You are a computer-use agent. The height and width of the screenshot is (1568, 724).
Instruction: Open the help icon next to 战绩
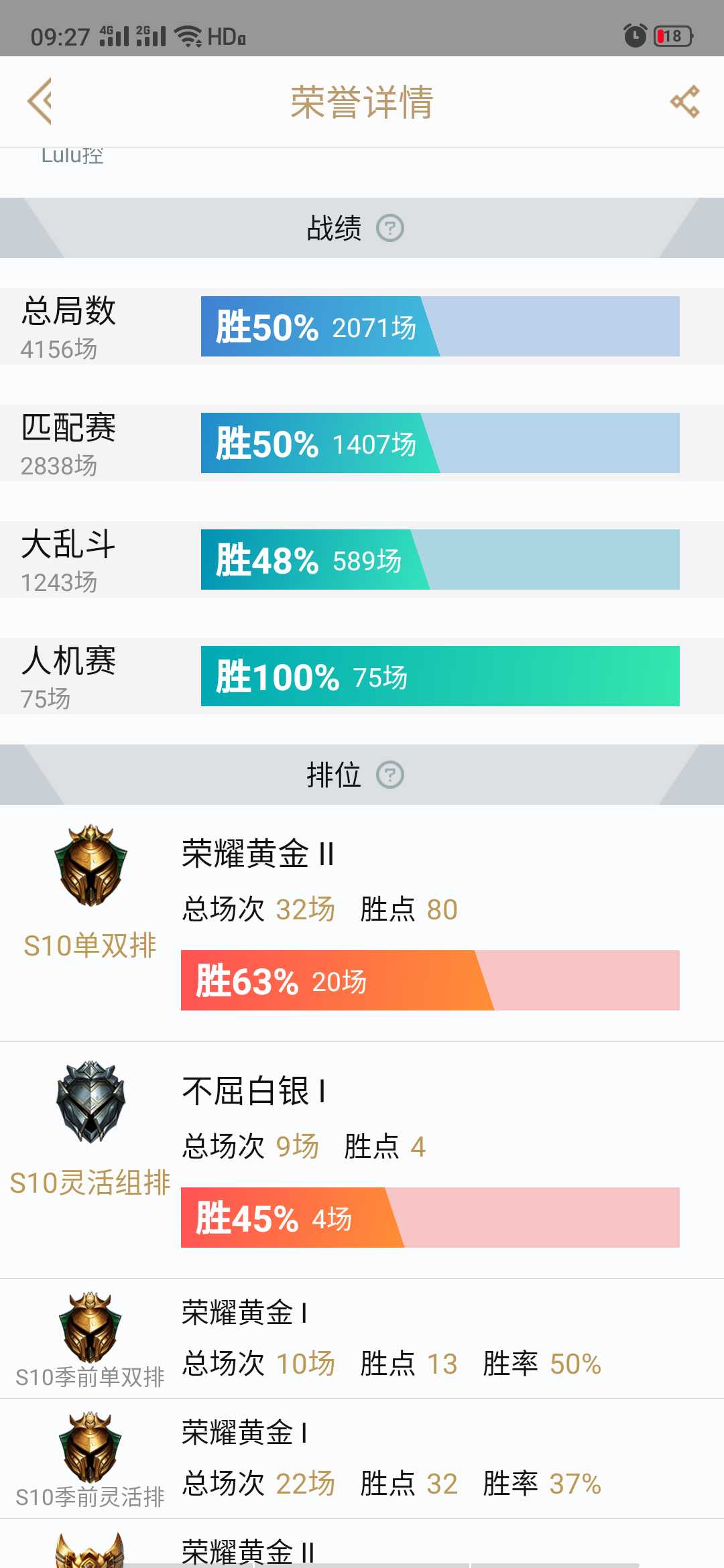pyautogui.click(x=390, y=228)
